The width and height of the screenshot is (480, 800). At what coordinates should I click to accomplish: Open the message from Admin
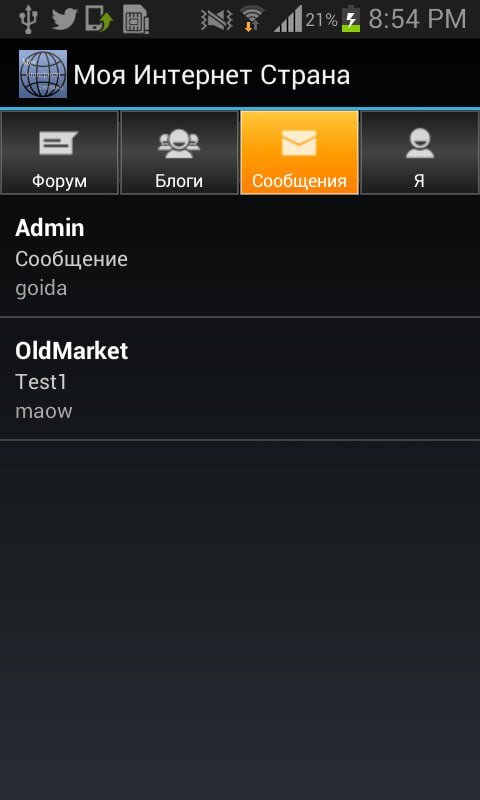[240, 258]
